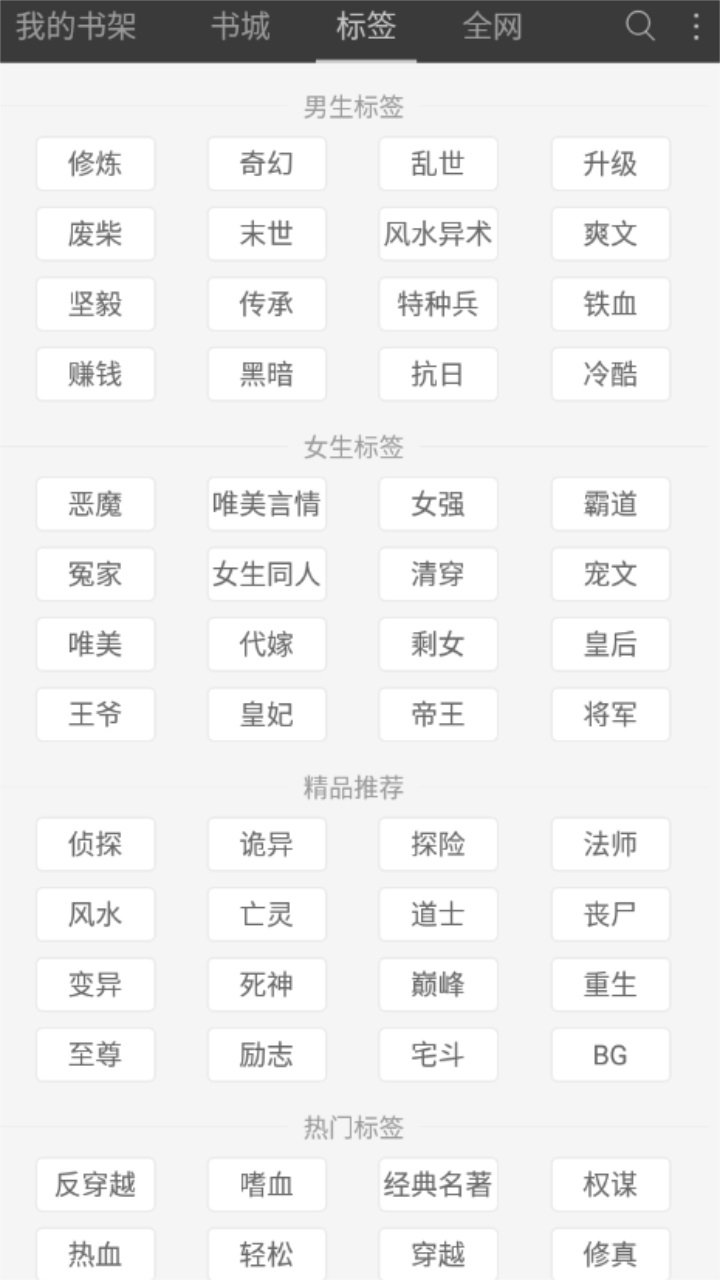
Task: Select the 风水异术 tag
Action: 438,234
